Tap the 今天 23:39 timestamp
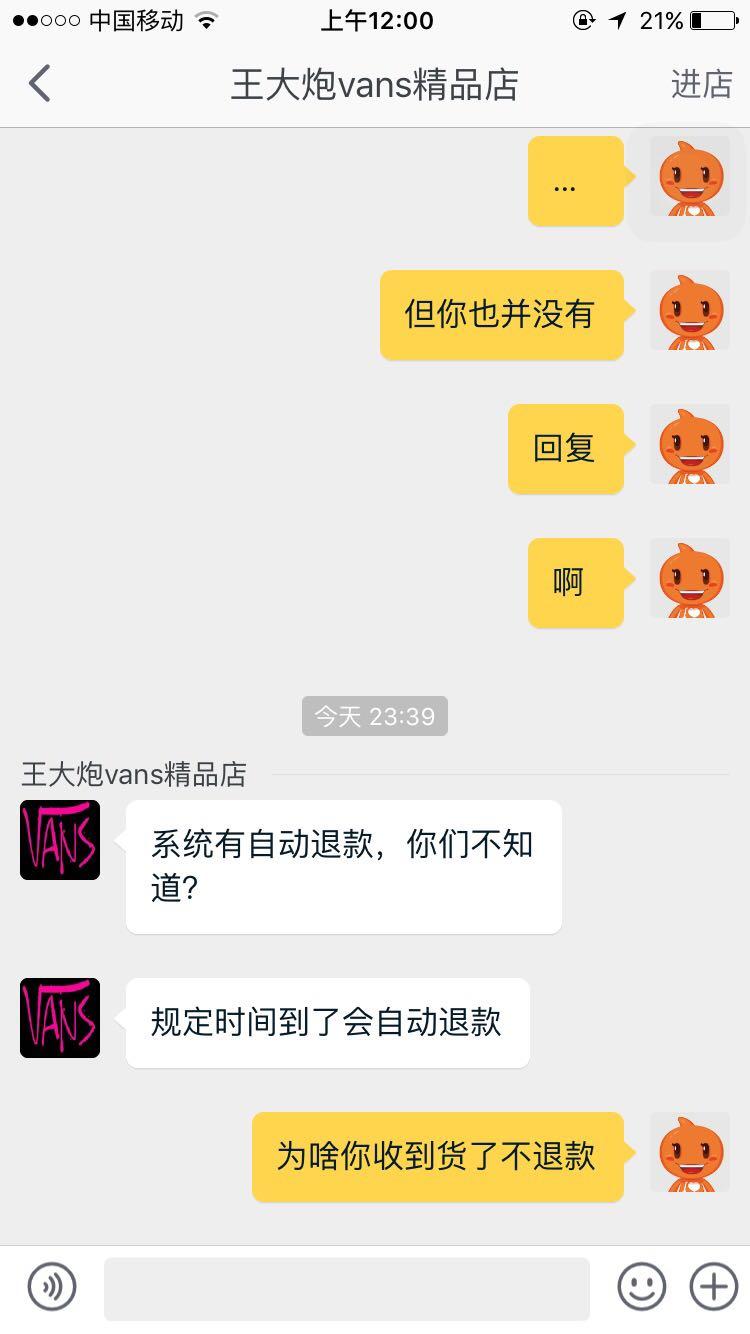The width and height of the screenshot is (750, 1334). point(374,715)
